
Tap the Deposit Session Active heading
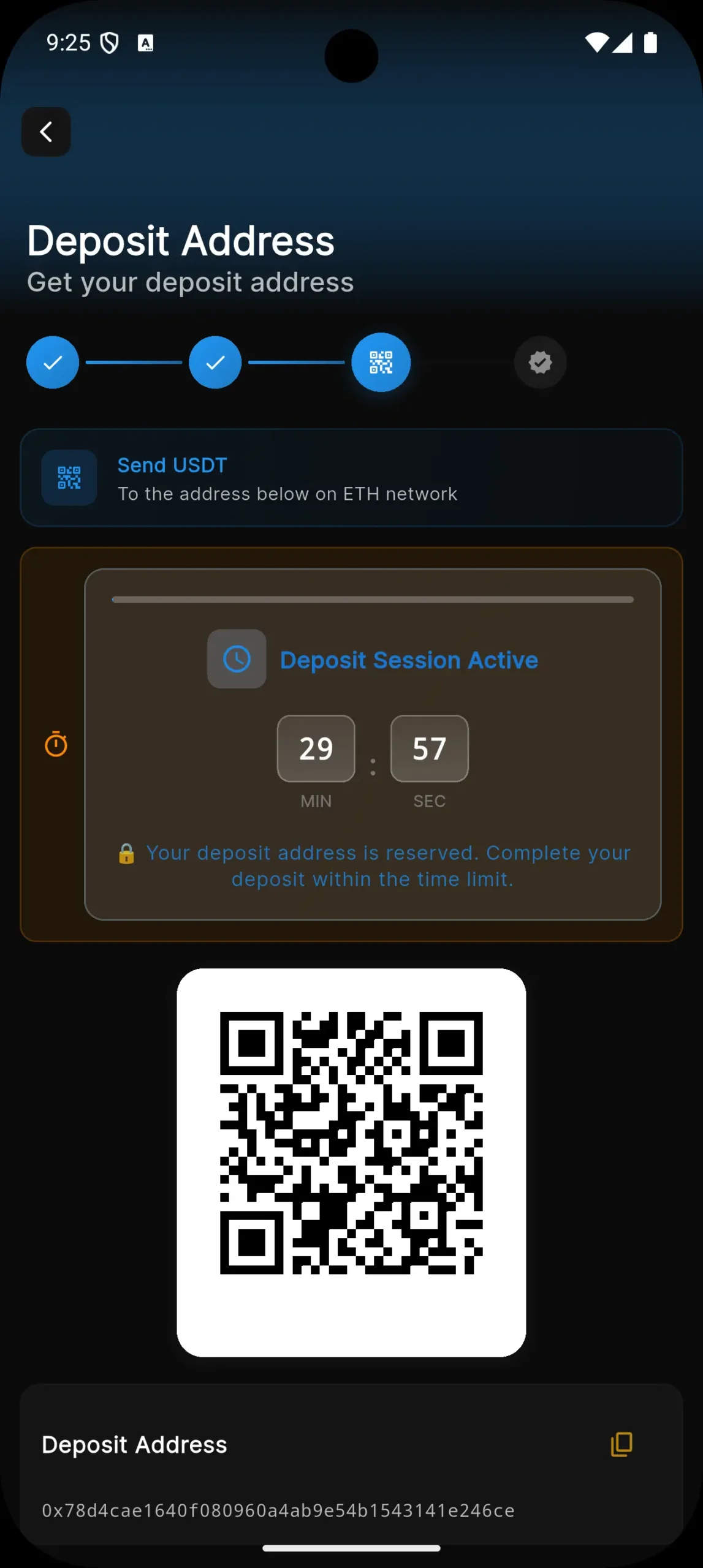[x=408, y=660]
